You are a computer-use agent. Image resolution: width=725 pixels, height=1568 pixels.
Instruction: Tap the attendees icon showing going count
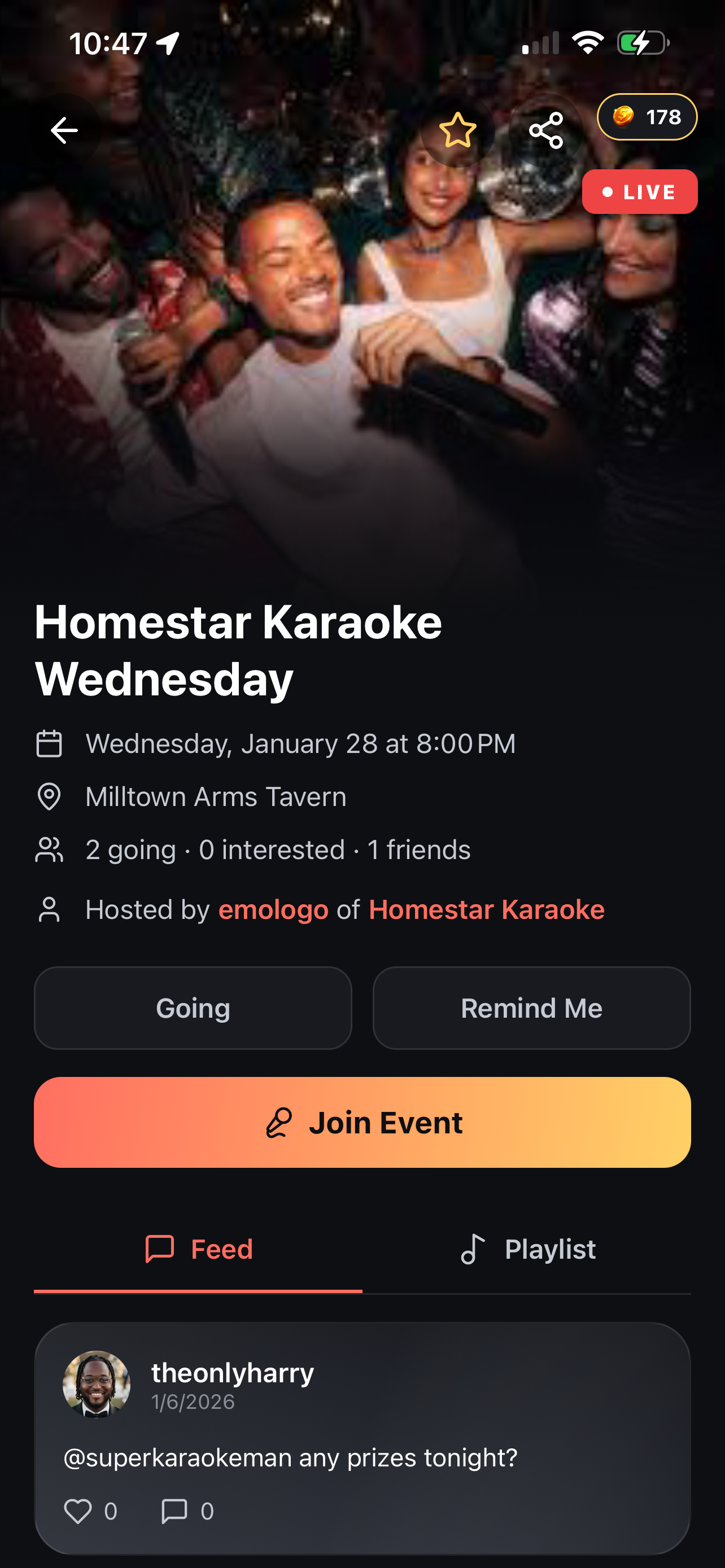(49, 849)
